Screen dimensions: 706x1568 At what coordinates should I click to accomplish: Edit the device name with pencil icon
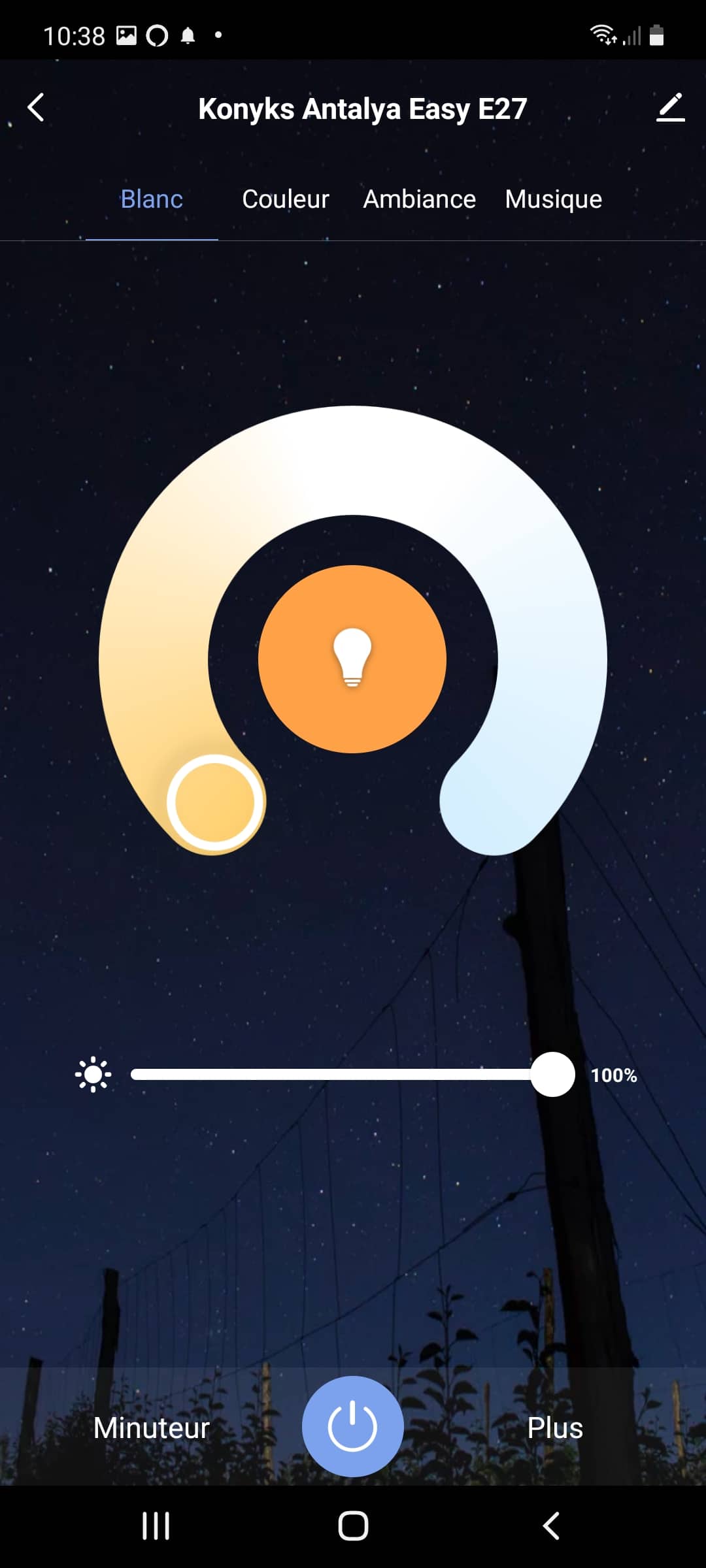pos(671,108)
